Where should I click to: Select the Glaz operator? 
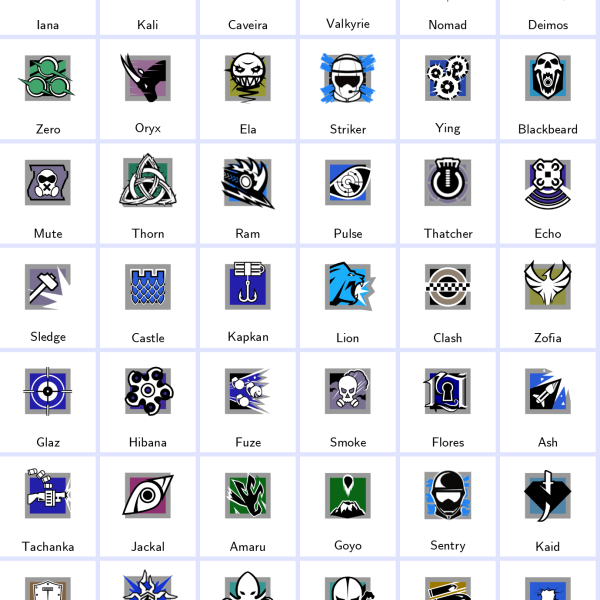pos(48,402)
